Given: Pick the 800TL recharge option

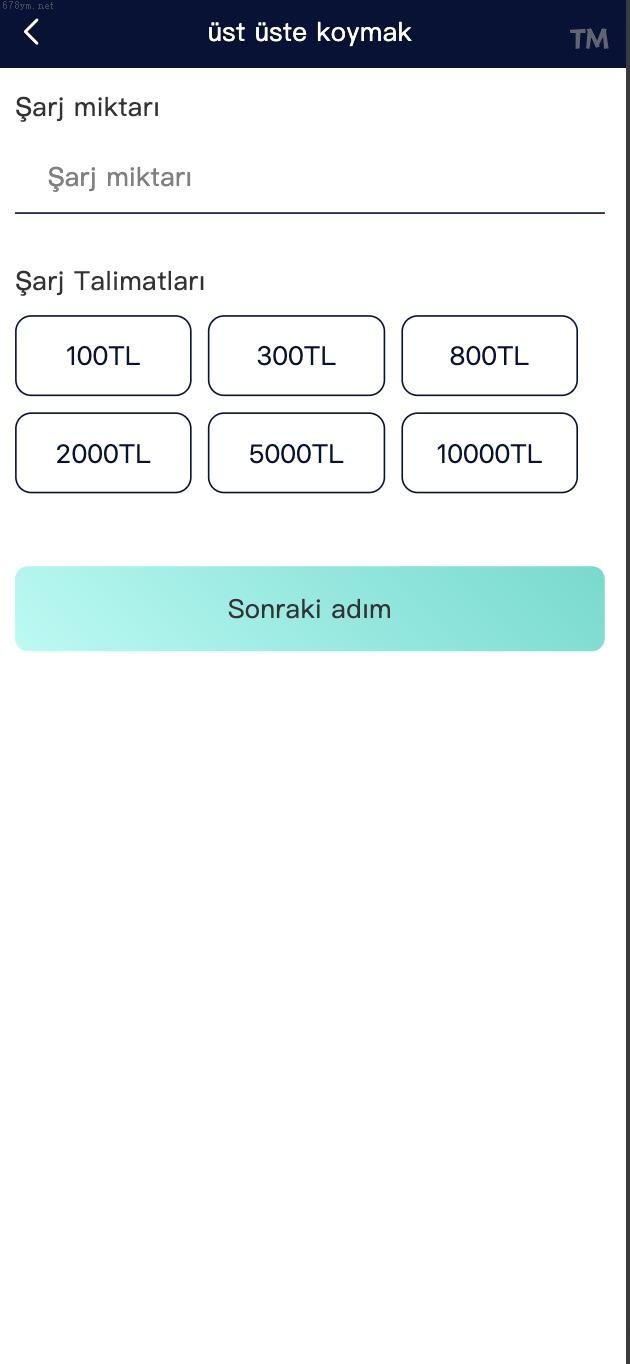Looking at the screenshot, I should coord(489,356).
